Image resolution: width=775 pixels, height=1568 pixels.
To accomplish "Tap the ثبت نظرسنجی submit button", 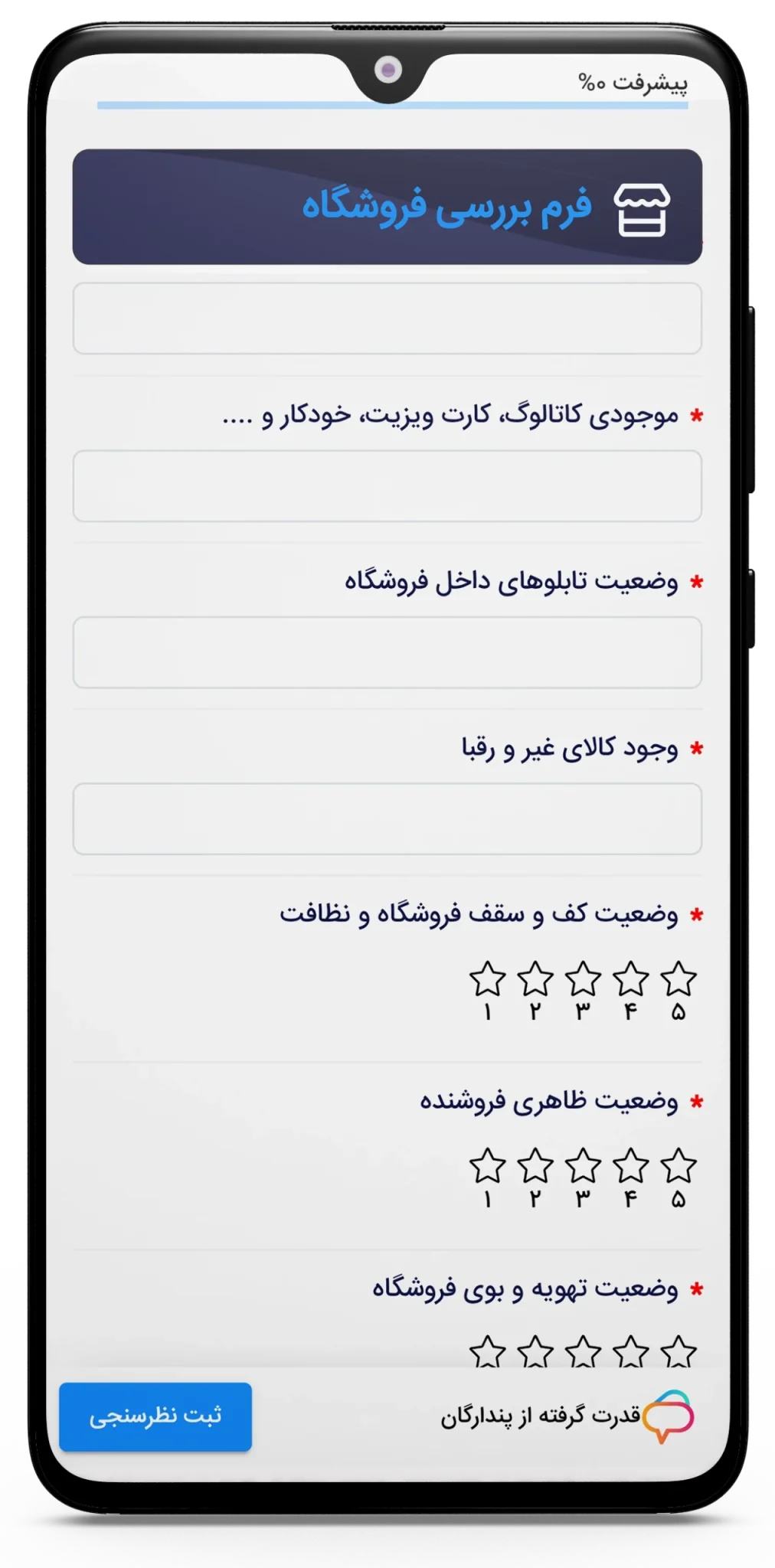I will 155,1416.
